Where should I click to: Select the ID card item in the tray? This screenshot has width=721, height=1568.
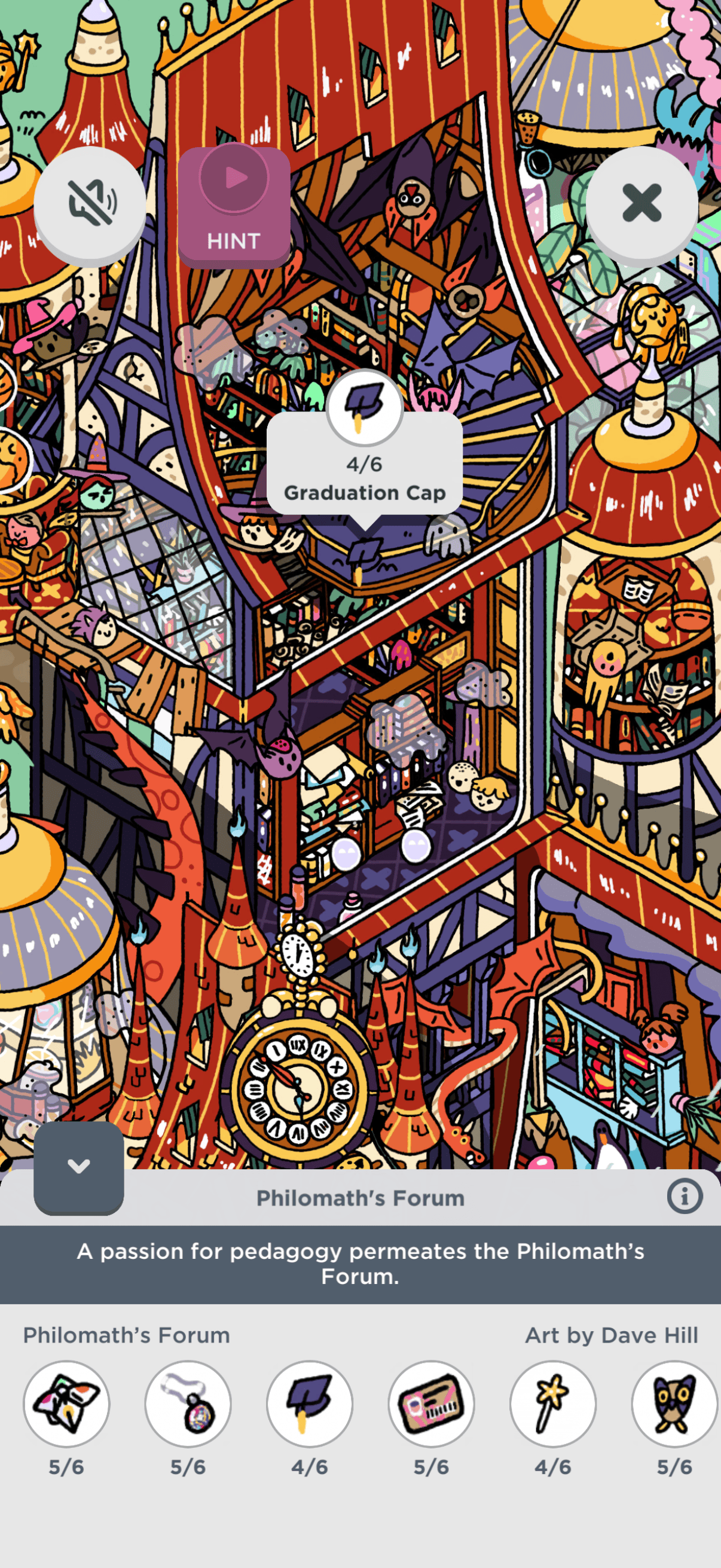click(432, 1404)
